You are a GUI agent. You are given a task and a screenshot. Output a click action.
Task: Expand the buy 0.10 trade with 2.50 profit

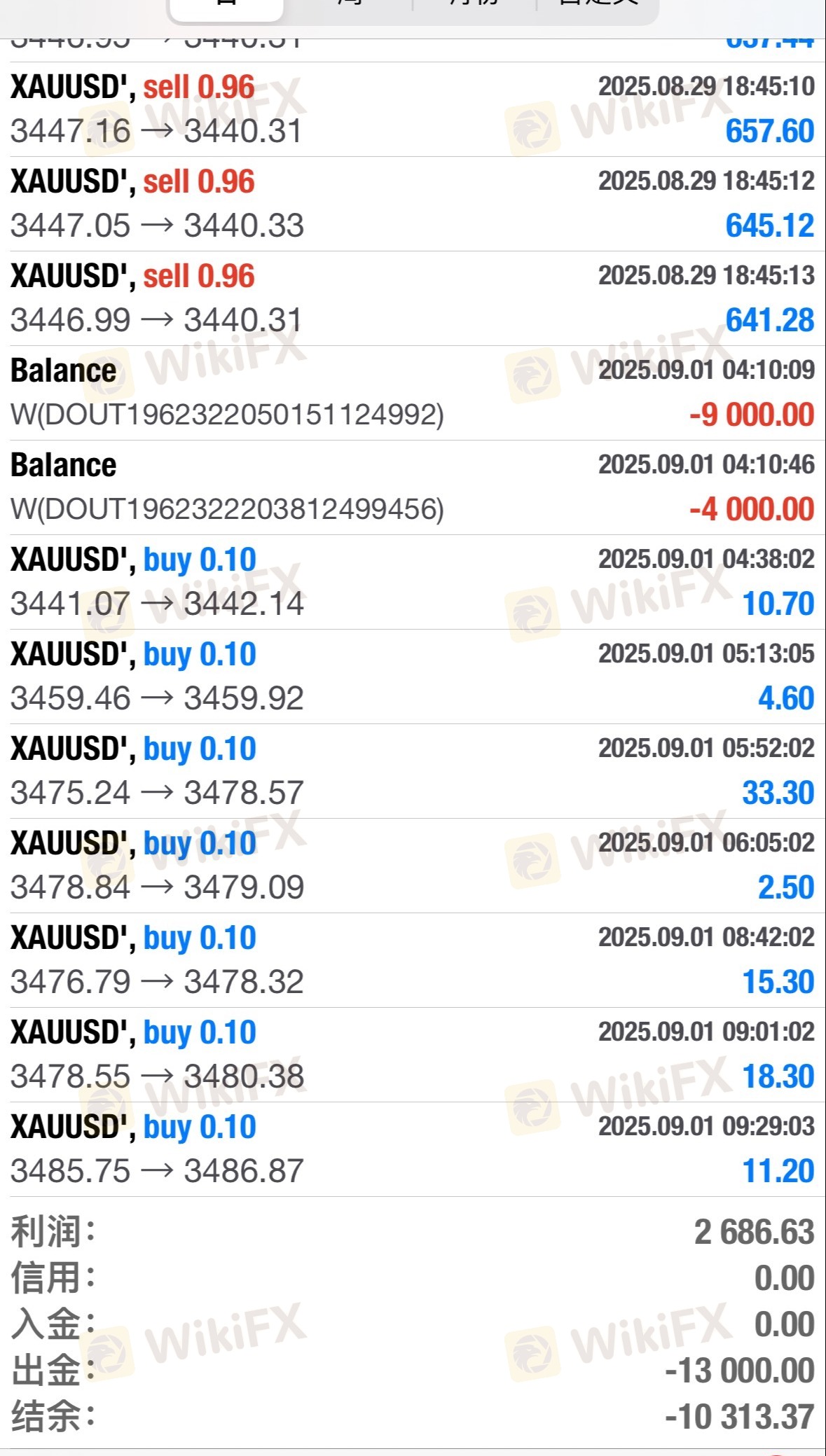coord(413,866)
